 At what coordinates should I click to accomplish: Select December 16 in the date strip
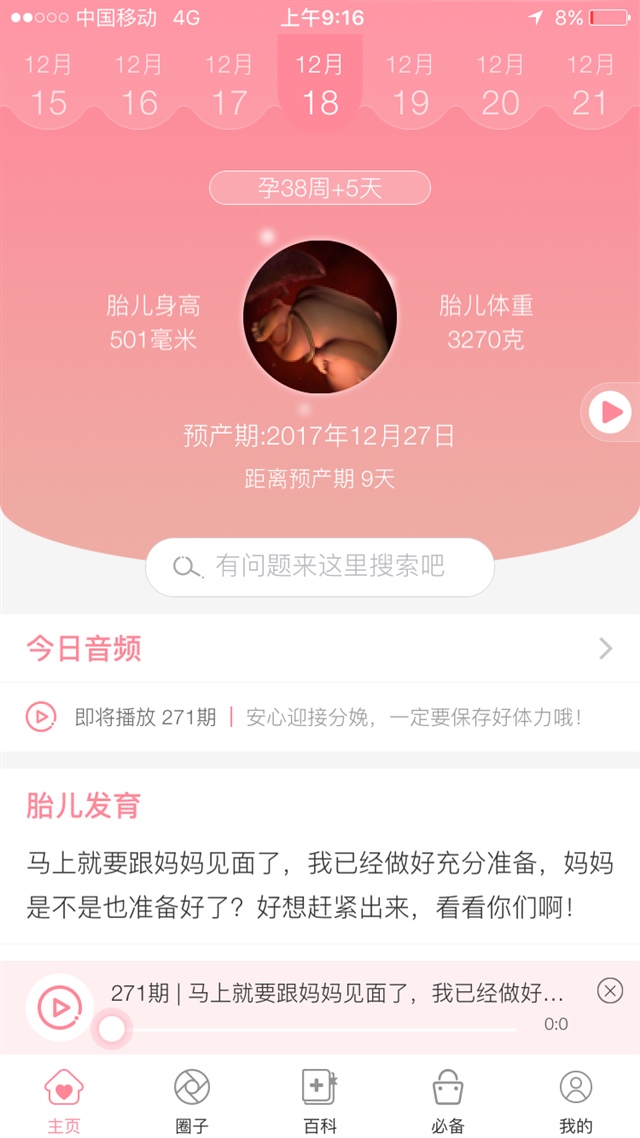(139, 86)
